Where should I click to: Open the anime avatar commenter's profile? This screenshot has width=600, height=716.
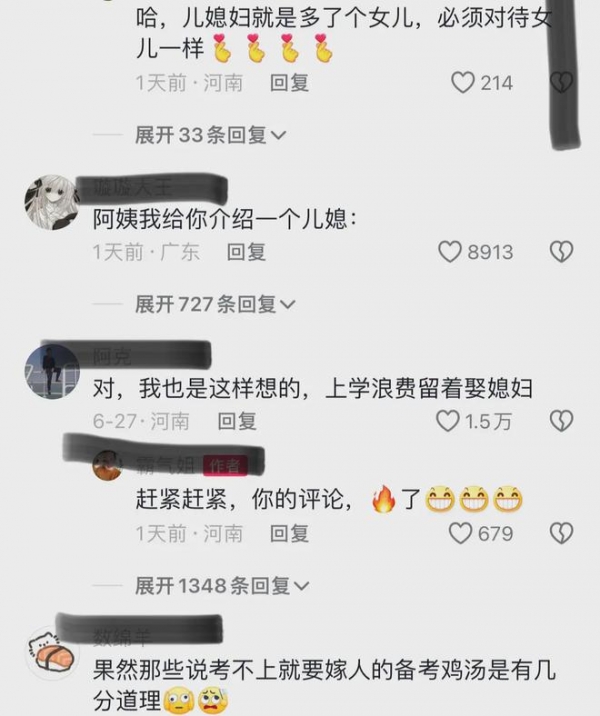(51, 203)
